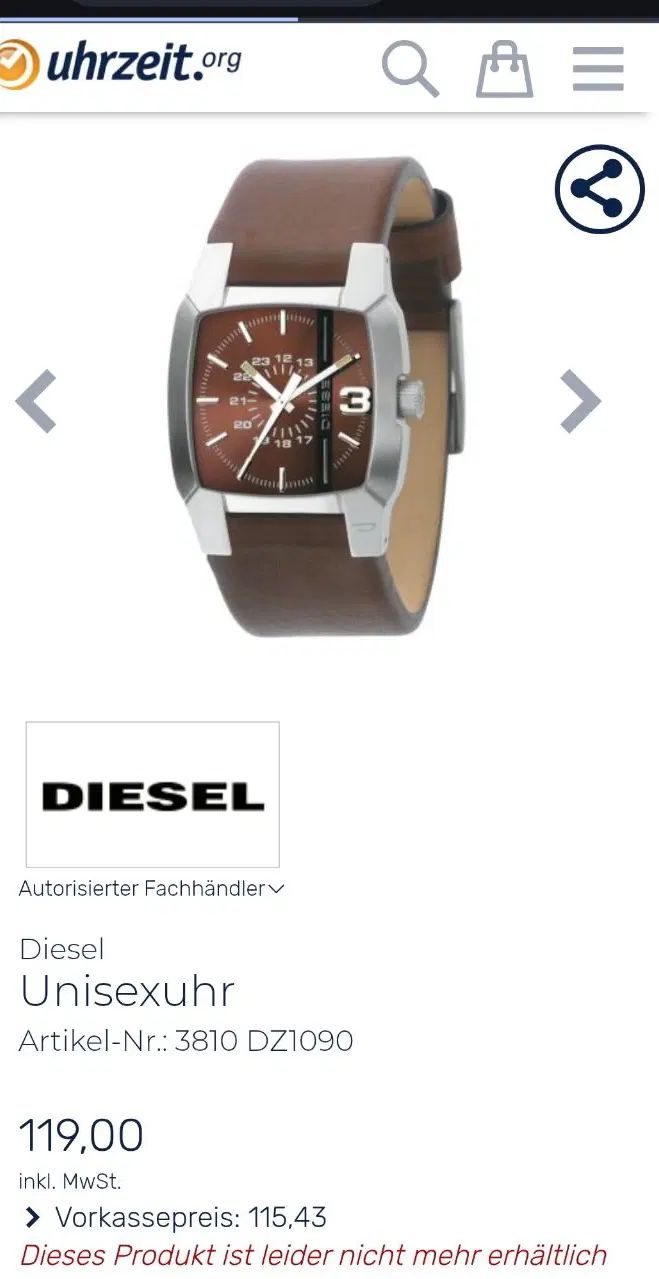Open the search icon
659x1279 pixels.
click(410, 69)
